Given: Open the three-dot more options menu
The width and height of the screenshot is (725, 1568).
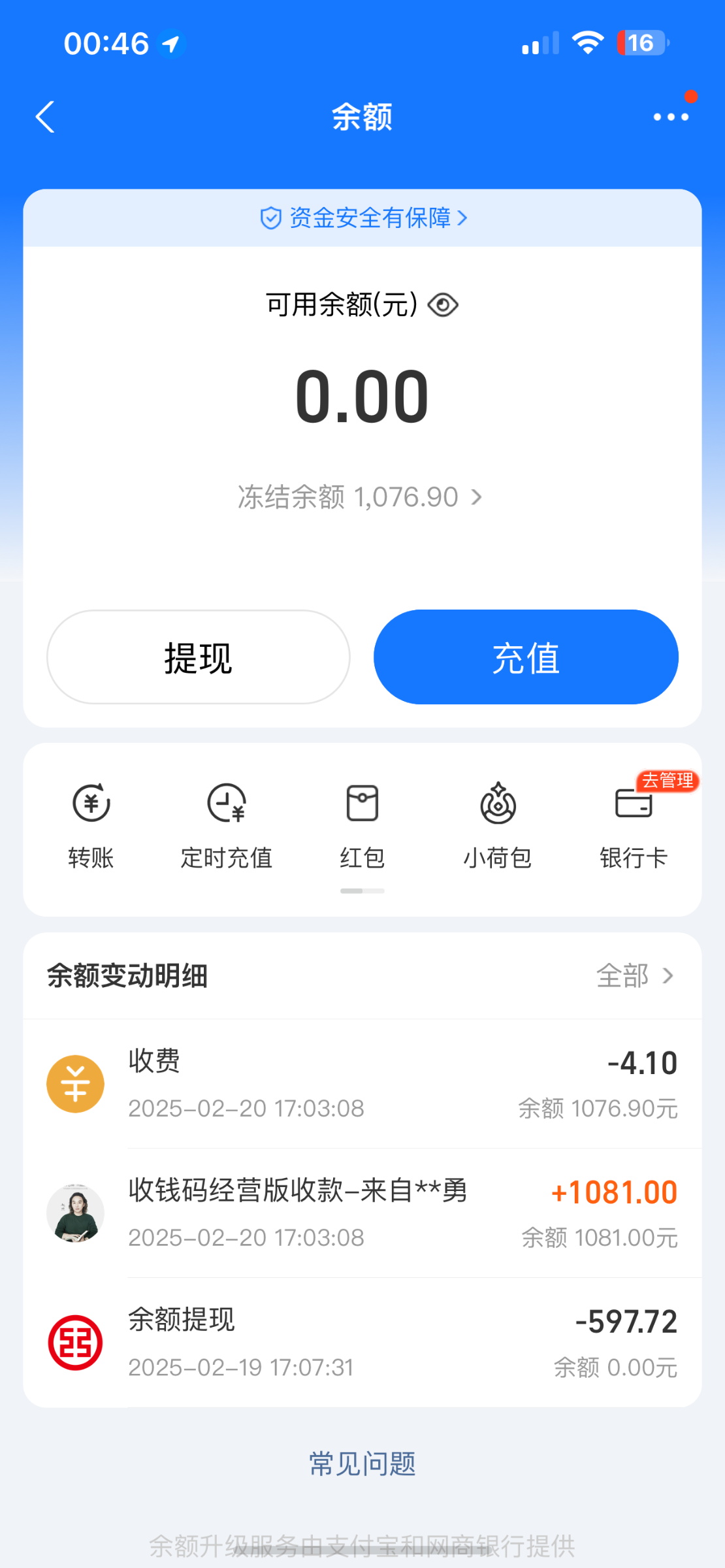Looking at the screenshot, I should (671, 117).
